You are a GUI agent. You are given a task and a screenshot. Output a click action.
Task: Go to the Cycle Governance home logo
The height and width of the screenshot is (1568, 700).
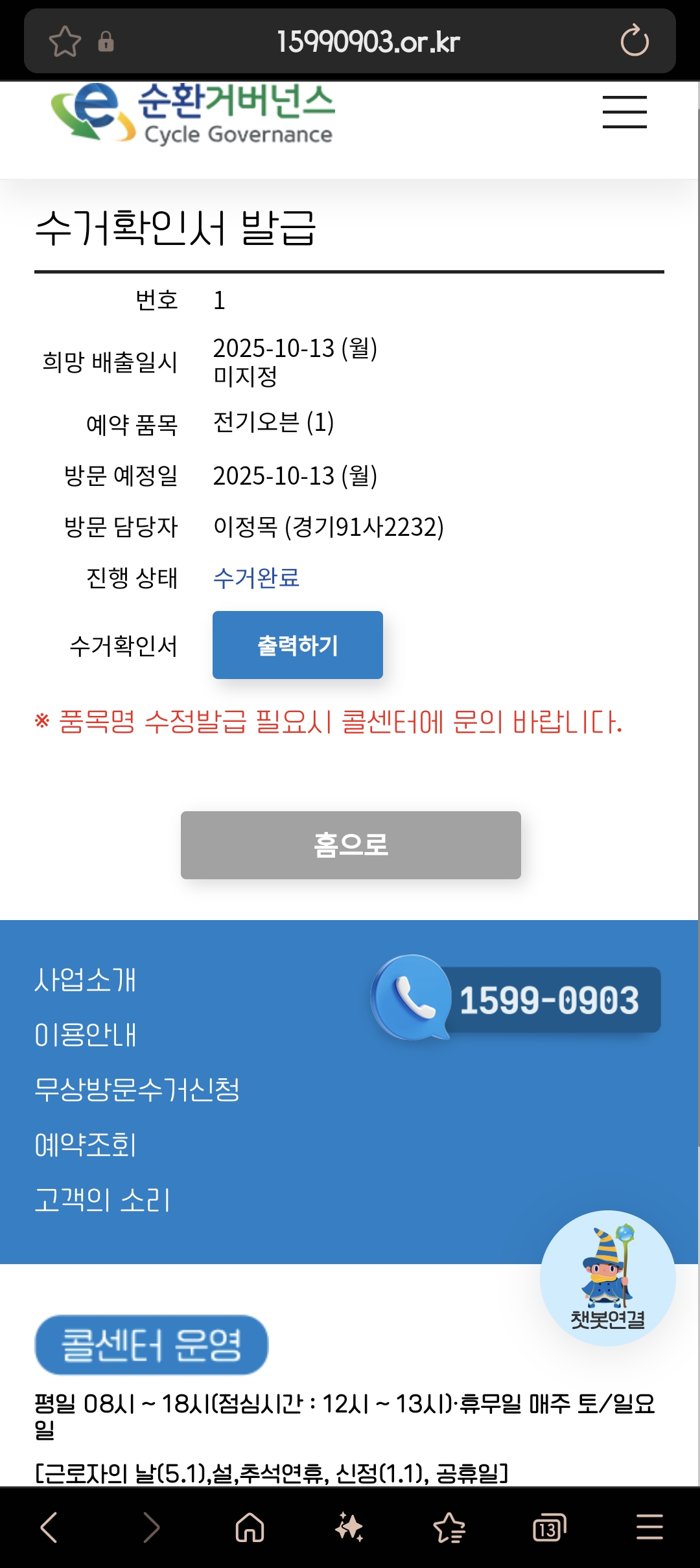193,114
